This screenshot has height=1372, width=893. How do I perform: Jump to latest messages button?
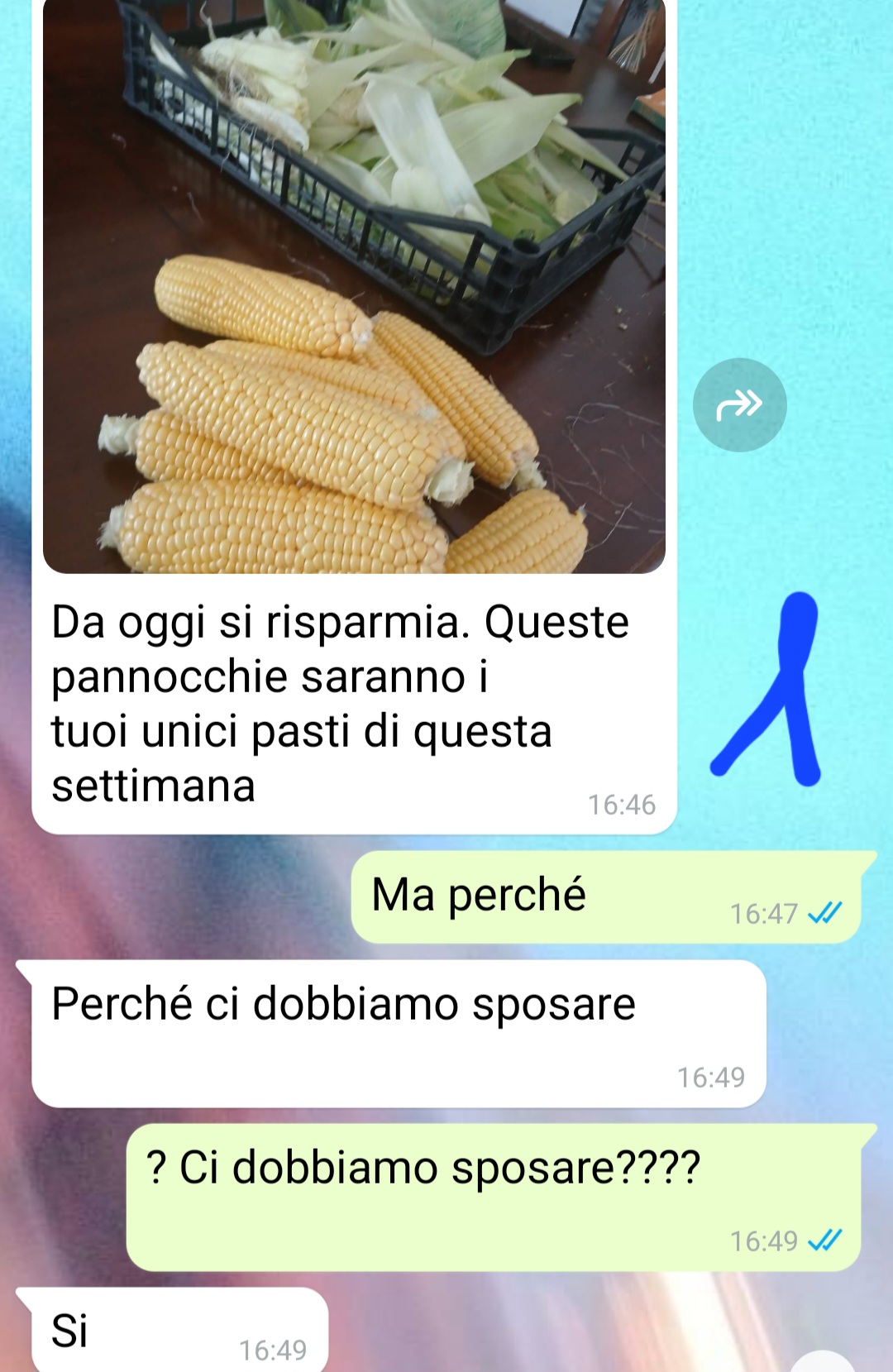coord(823,1361)
